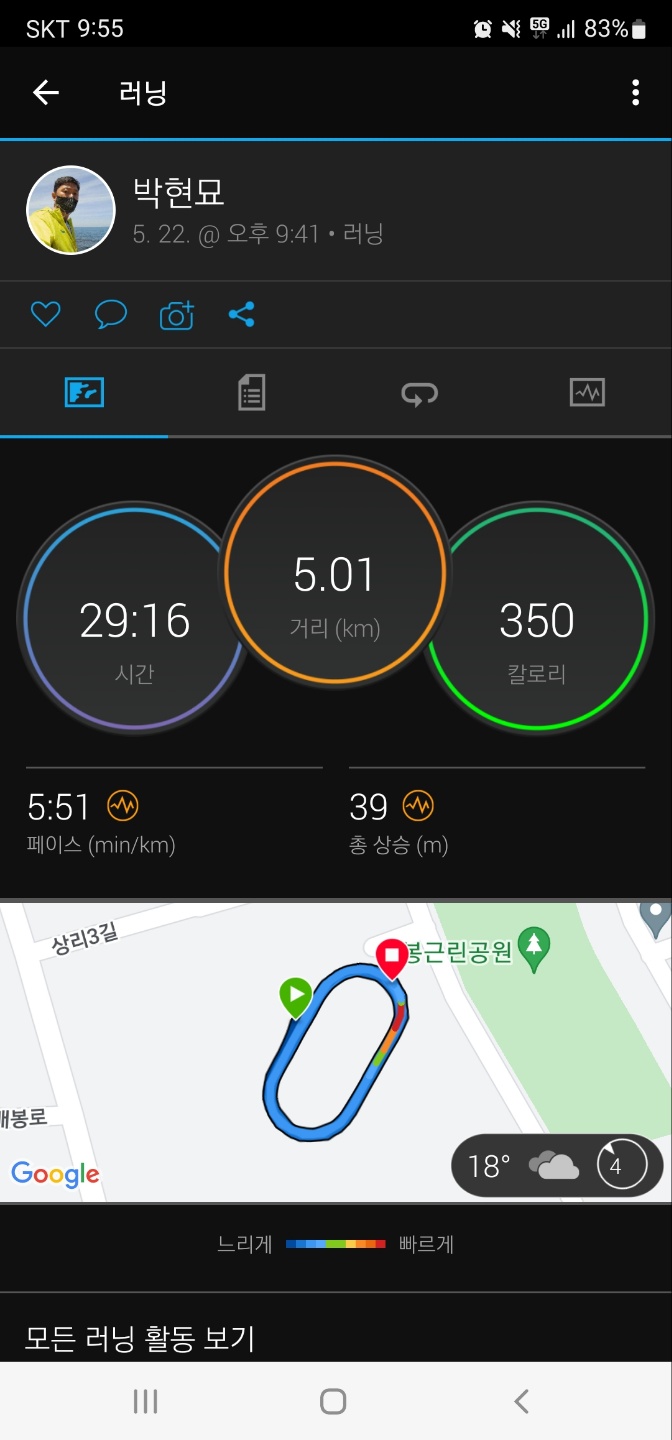The width and height of the screenshot is (672, 1440).
Task: Open 모든 러닝 활동 보기
Action: coord(140,1337)
